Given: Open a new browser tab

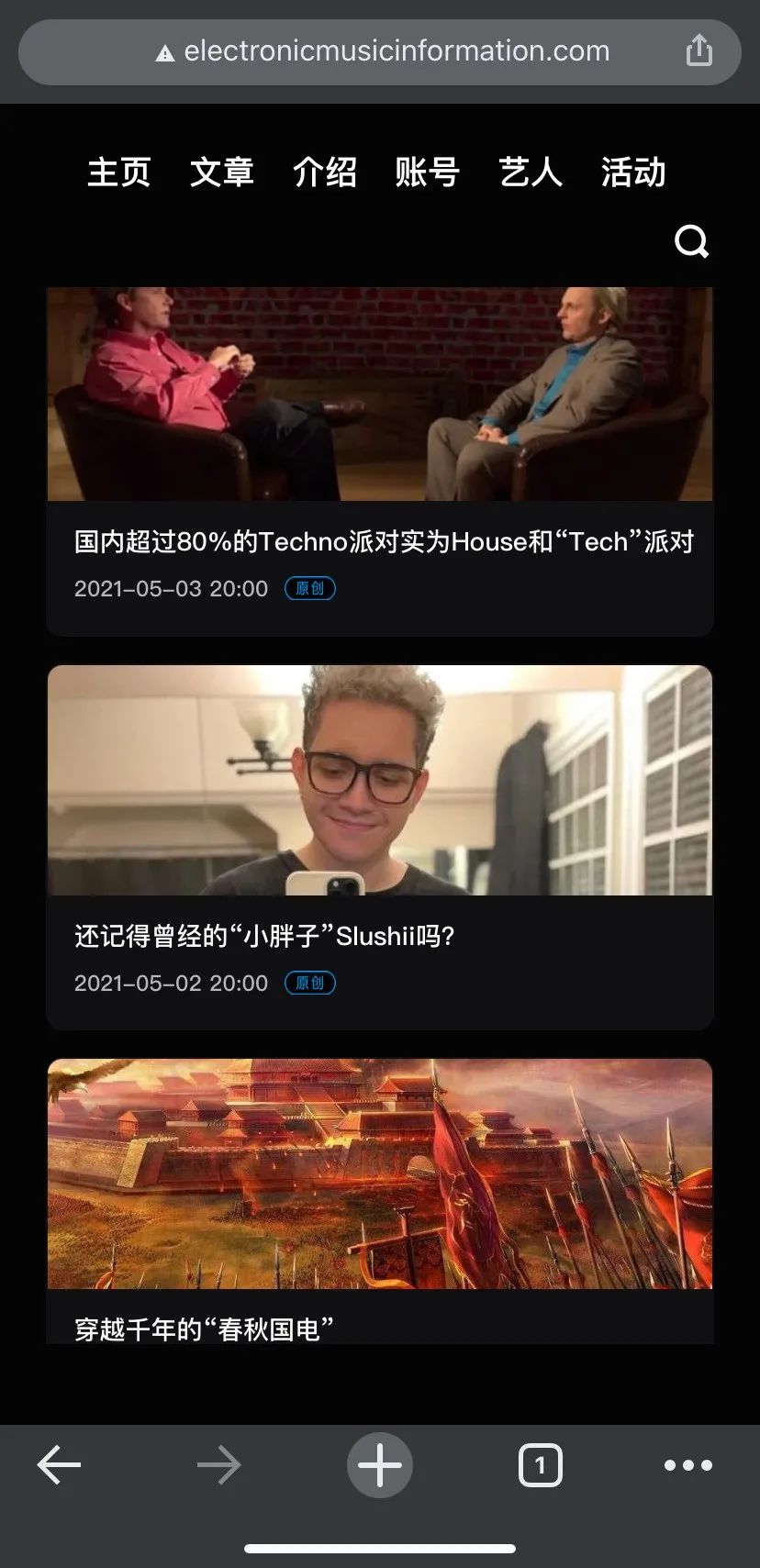Looking at the screenshot, I should (379, 1465).
